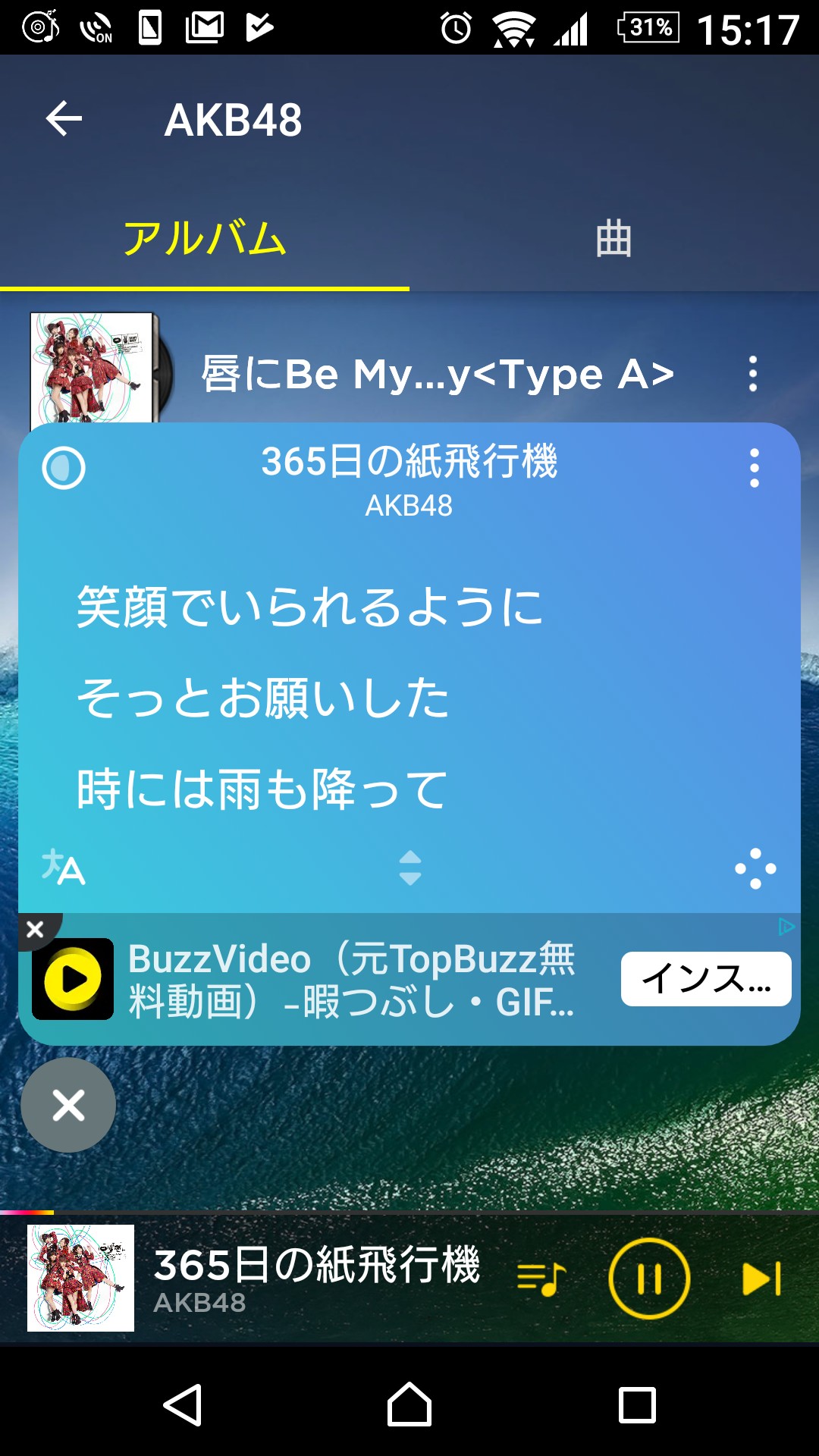819x1456 pixels.
Task: Open options for the 唇にBe My Baby album
Action: 752,374
